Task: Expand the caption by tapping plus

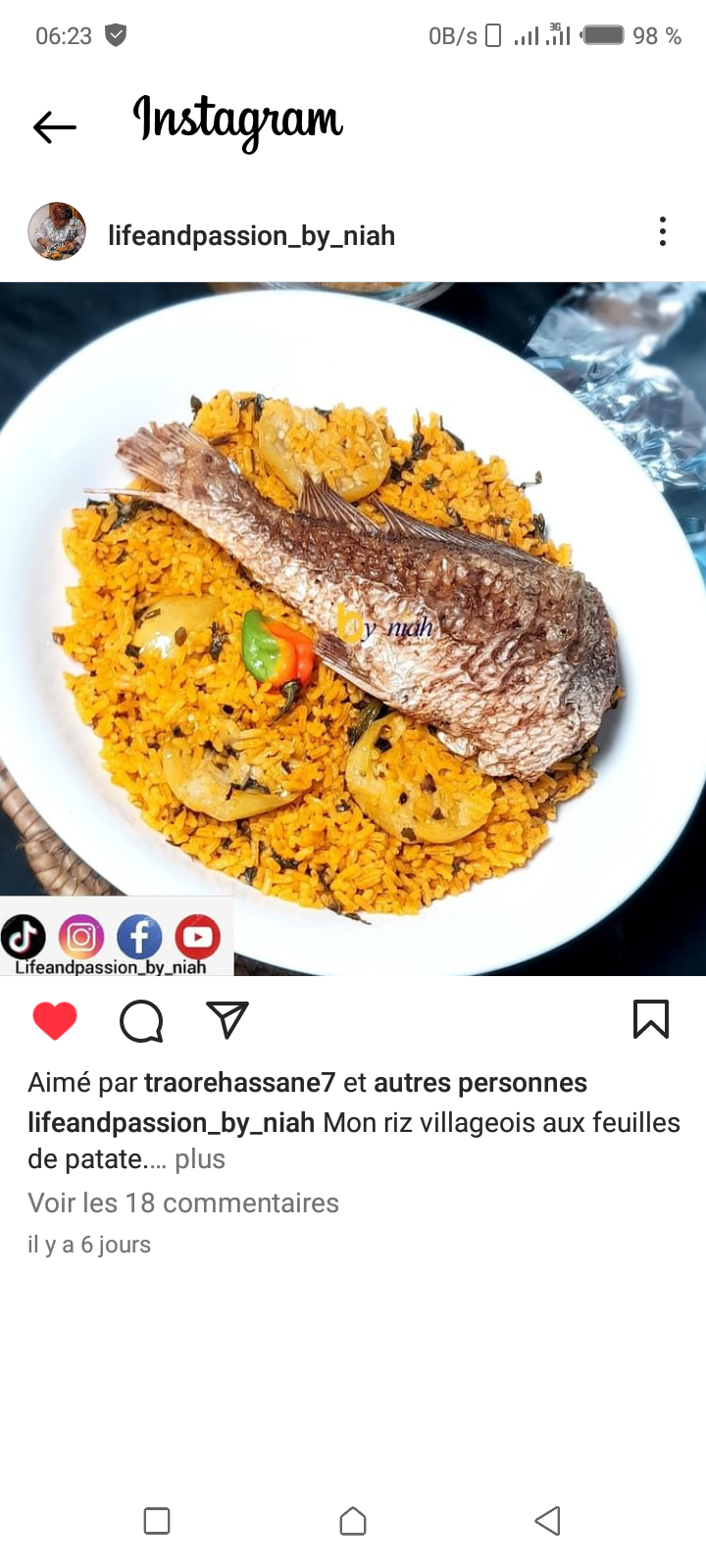Action: click(x=200, y=1159)
